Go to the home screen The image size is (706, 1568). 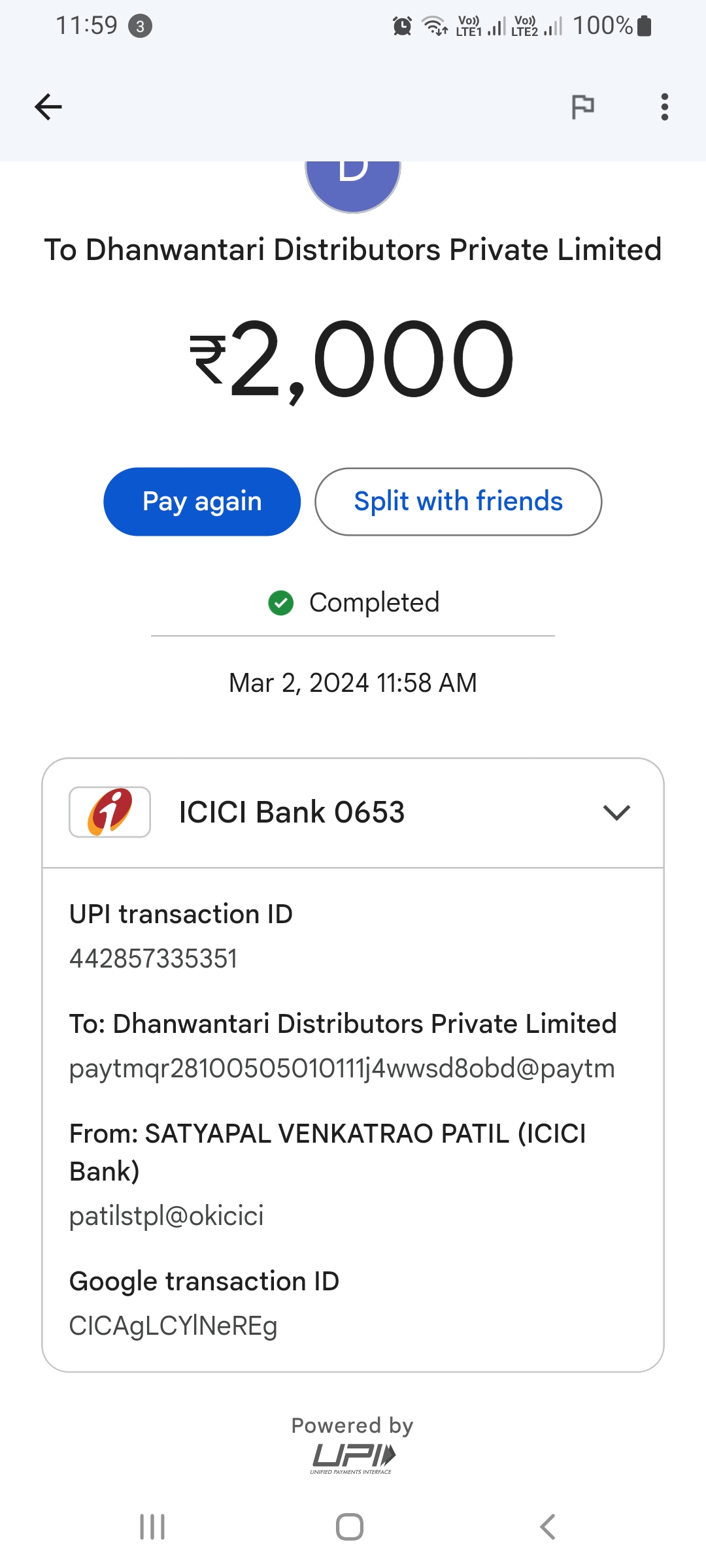[350, 1527]
